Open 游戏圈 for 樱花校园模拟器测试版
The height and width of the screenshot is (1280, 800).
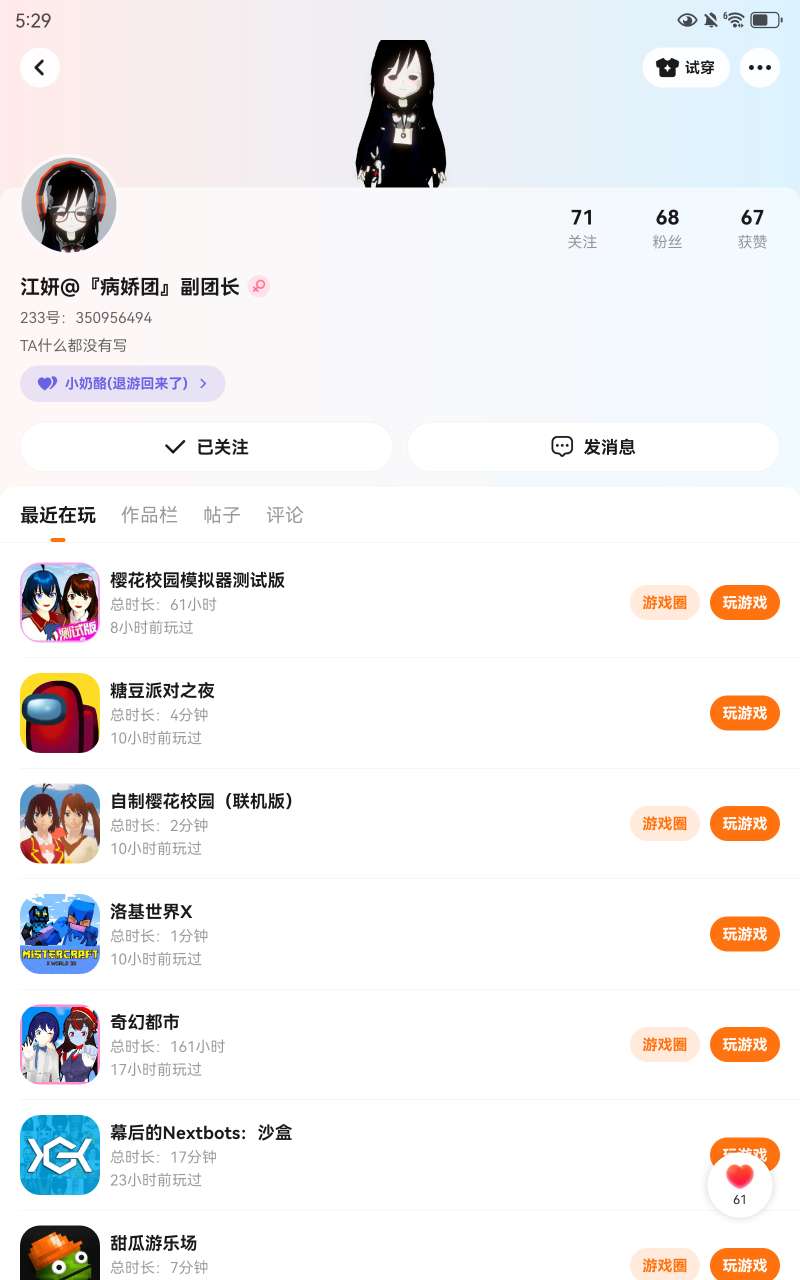665,603
